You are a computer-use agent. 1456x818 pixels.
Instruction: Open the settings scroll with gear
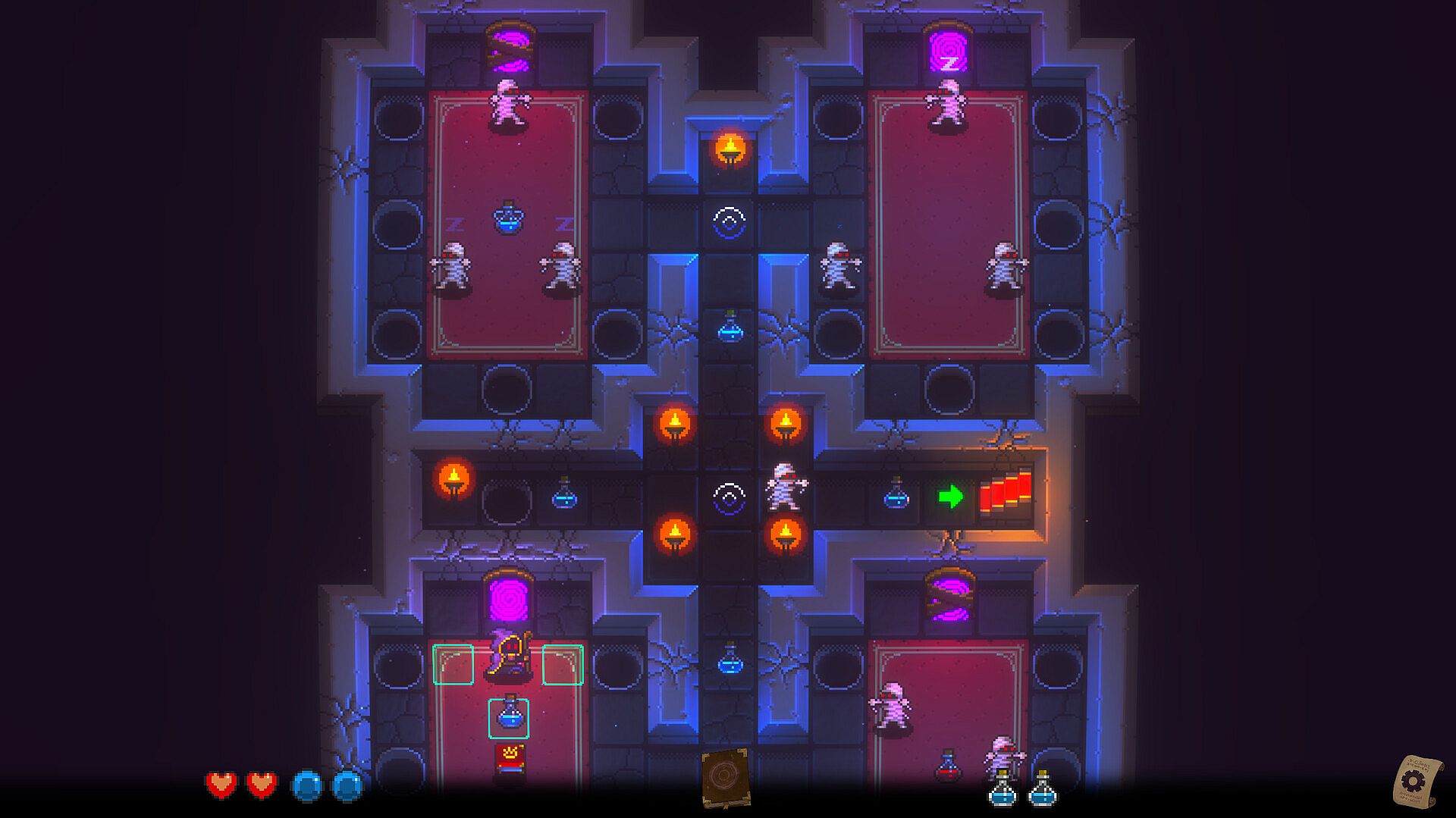(1414, 781)
